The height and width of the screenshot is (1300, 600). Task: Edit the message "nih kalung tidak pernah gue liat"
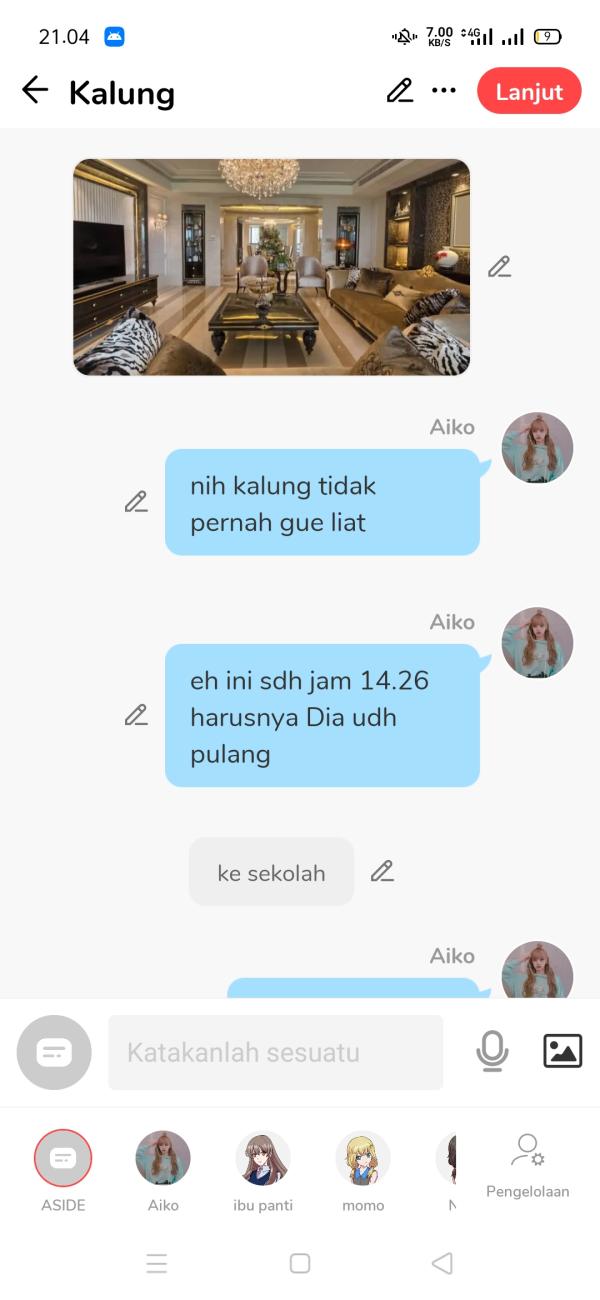point(136,502)
